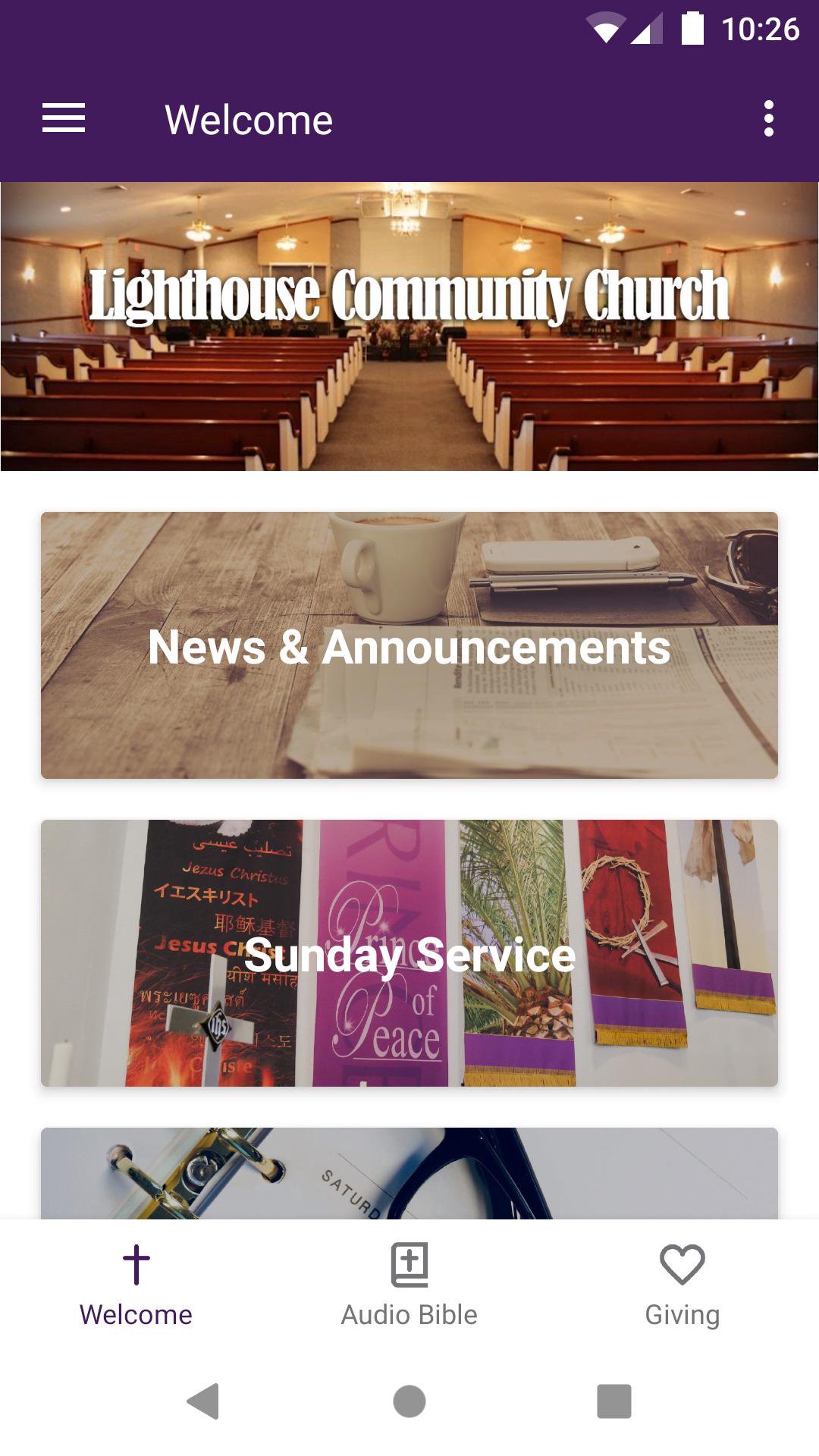The width and height of the screenshot is (819, 1456).
Task: Open the calendar card below Sunday Service
Action: [409, 1174]
